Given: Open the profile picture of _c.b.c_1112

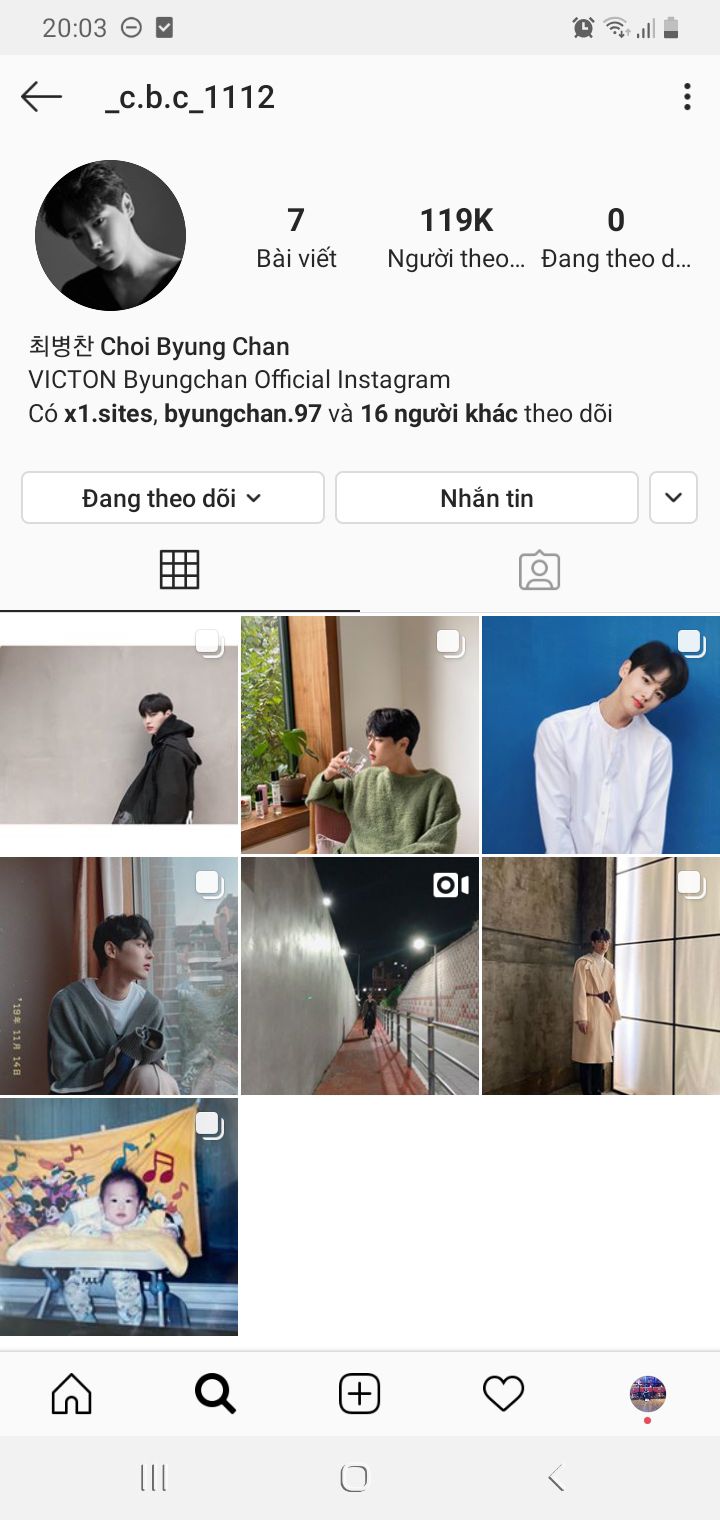Looking at the screenshot, I should [110, 235].
